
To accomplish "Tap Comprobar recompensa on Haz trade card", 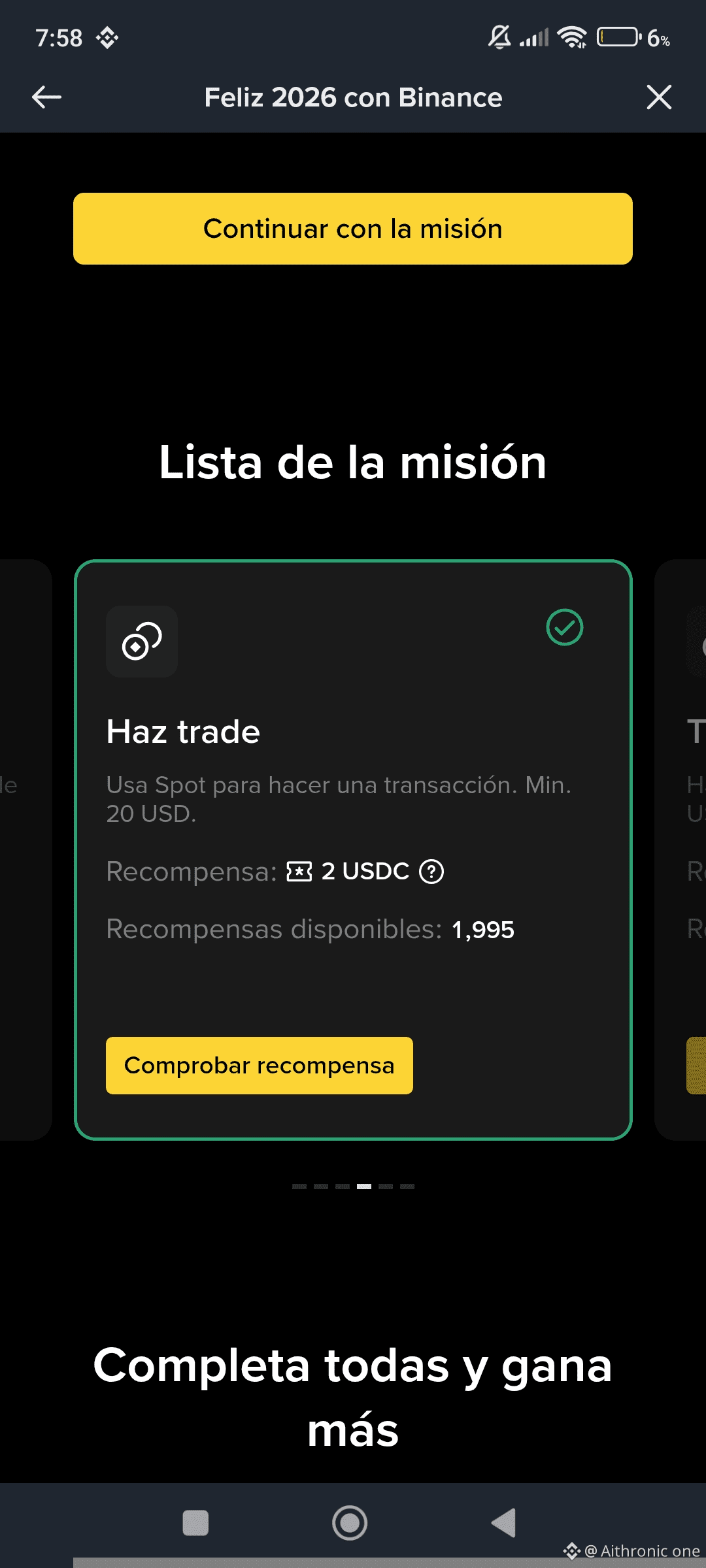I will pos(260,1065).
